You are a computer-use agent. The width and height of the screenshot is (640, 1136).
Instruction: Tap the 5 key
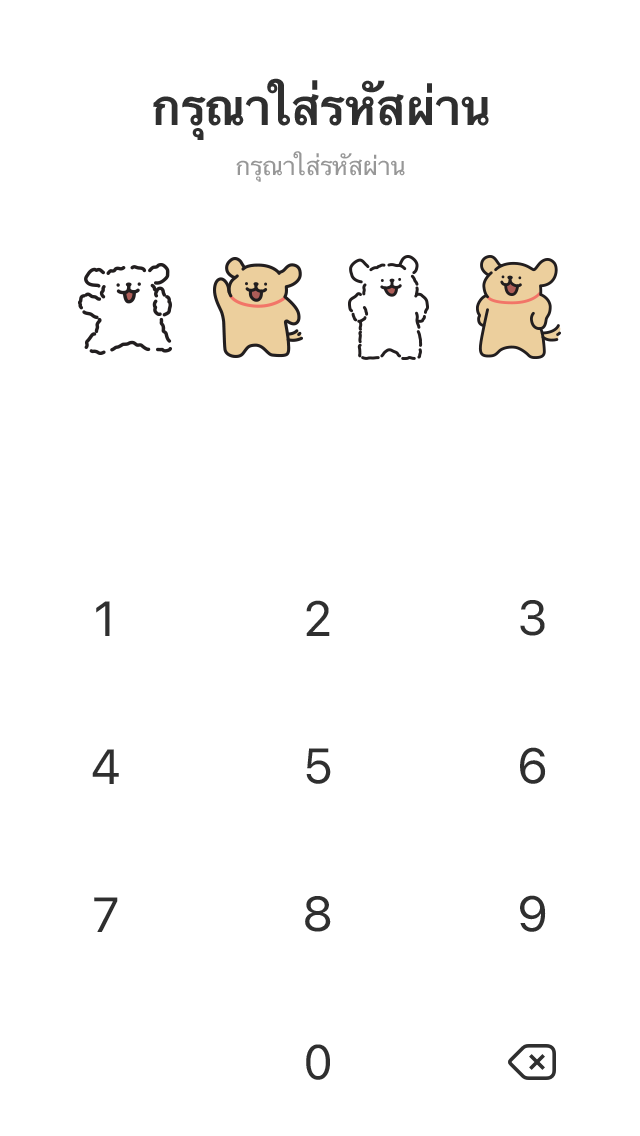click(x=318, y=767)
